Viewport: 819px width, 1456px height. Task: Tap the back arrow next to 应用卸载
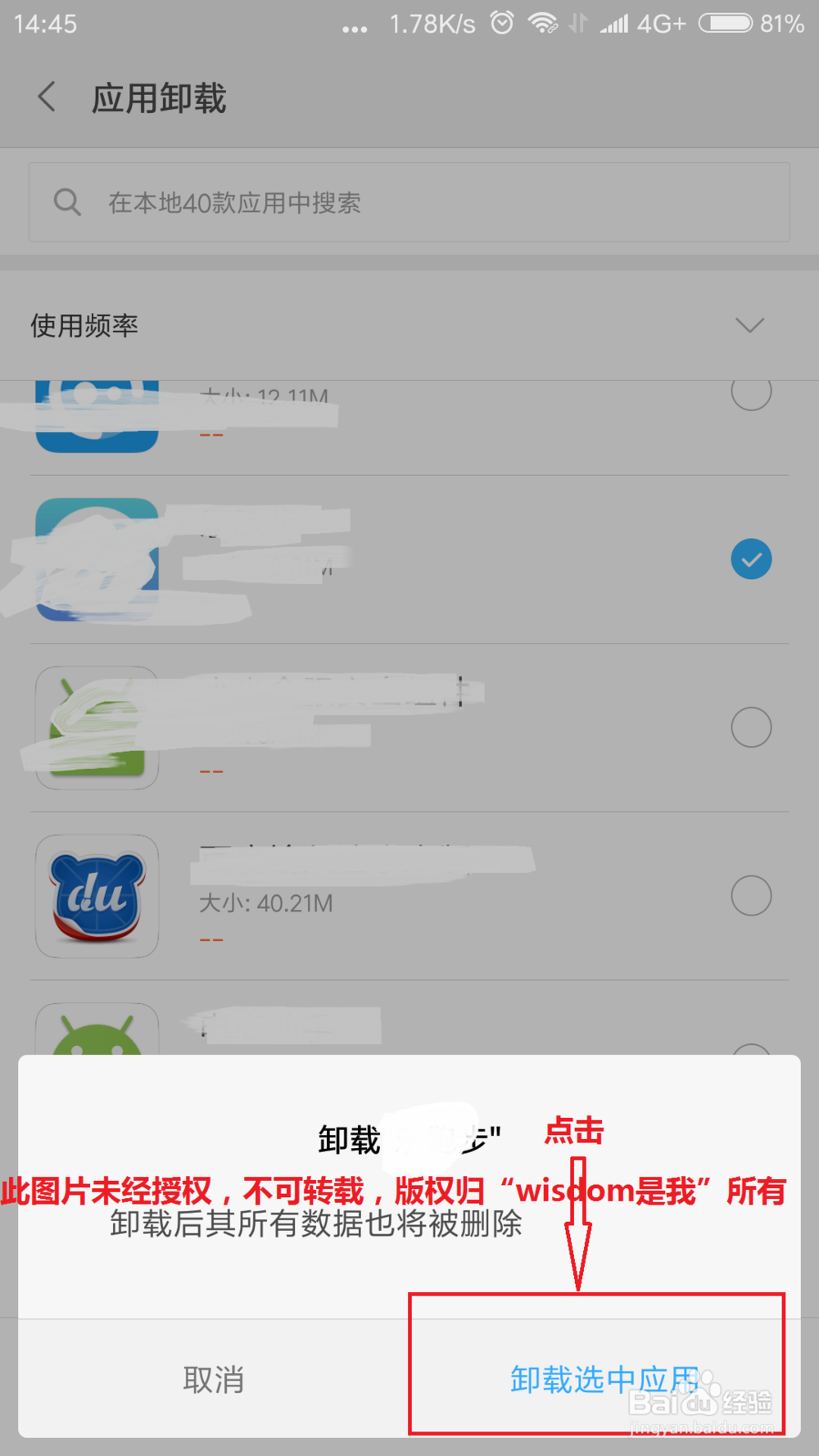tap(47, 96)
